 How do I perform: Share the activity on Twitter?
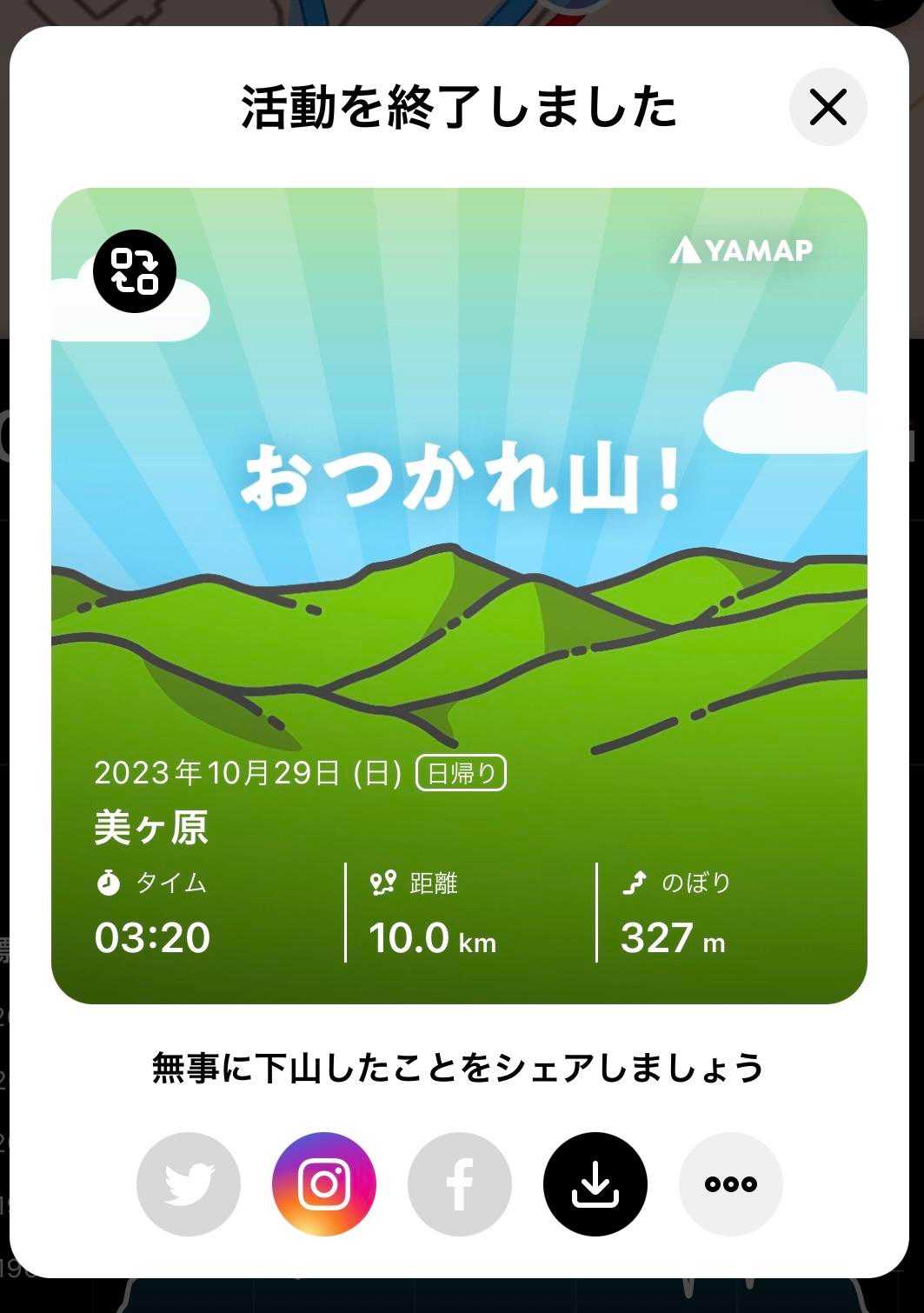click(x=189, y=1183)
